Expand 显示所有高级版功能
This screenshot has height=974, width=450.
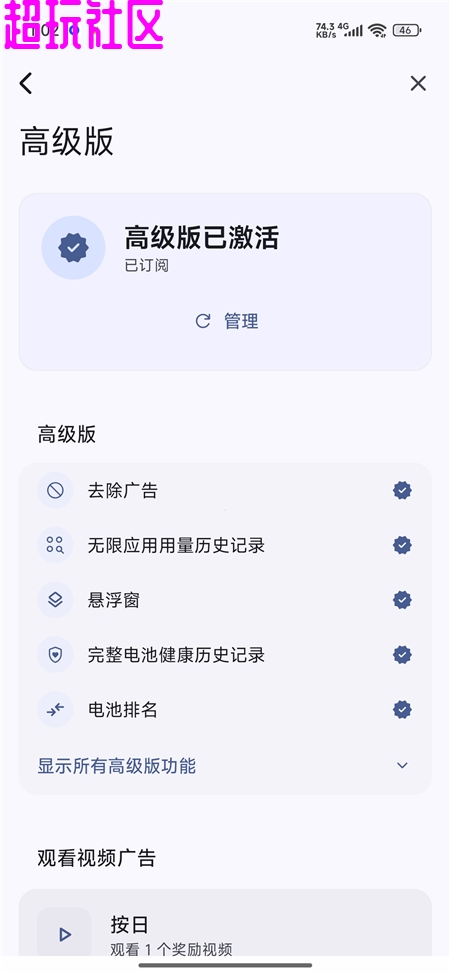click(x=225, y=765)
